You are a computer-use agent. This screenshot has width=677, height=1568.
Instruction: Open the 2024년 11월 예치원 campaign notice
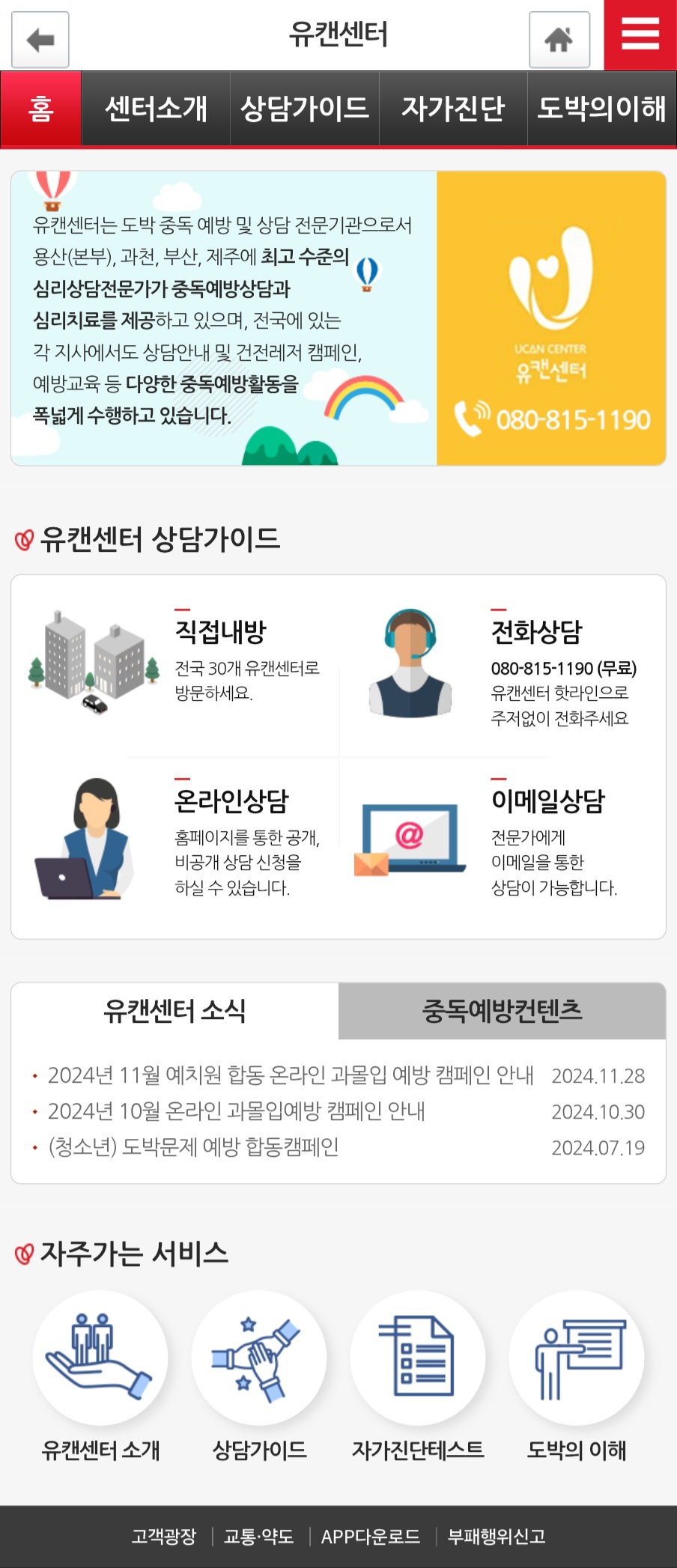[x=291, y=1076]
